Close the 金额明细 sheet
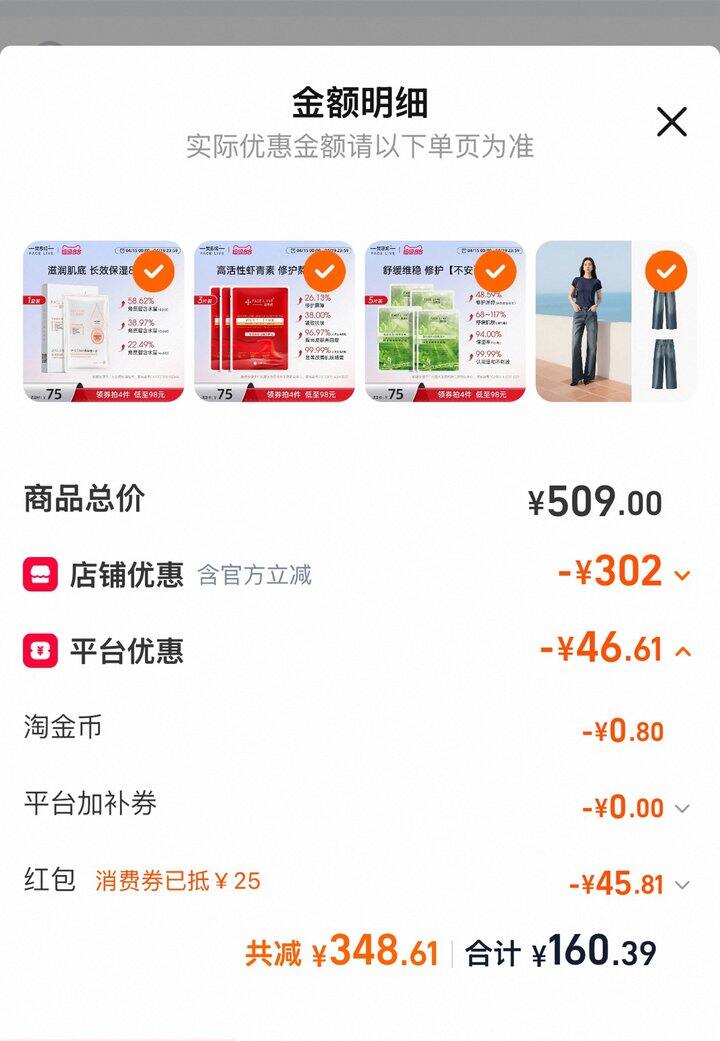 pos(671,122)
